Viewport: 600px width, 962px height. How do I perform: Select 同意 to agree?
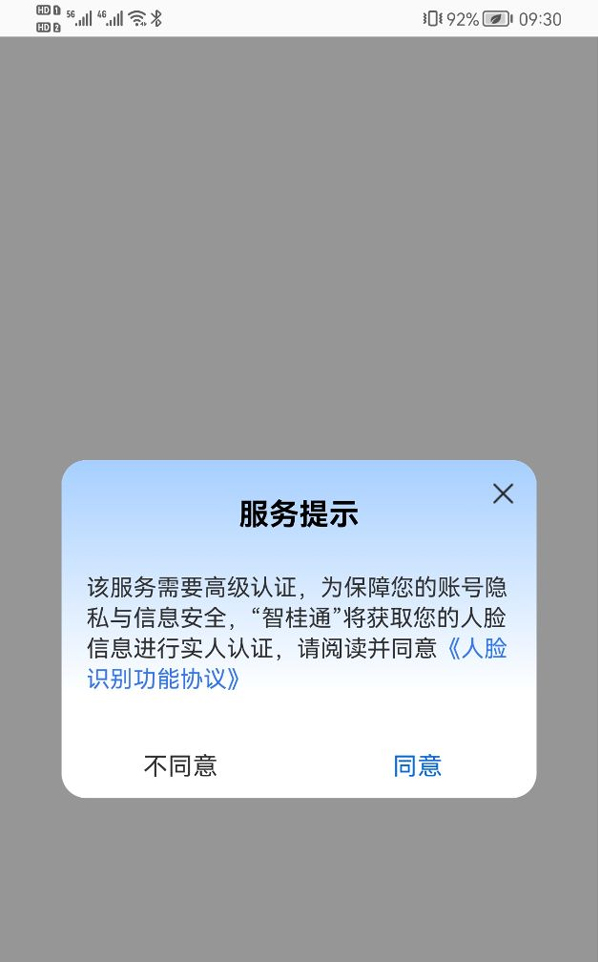point(417,766)
